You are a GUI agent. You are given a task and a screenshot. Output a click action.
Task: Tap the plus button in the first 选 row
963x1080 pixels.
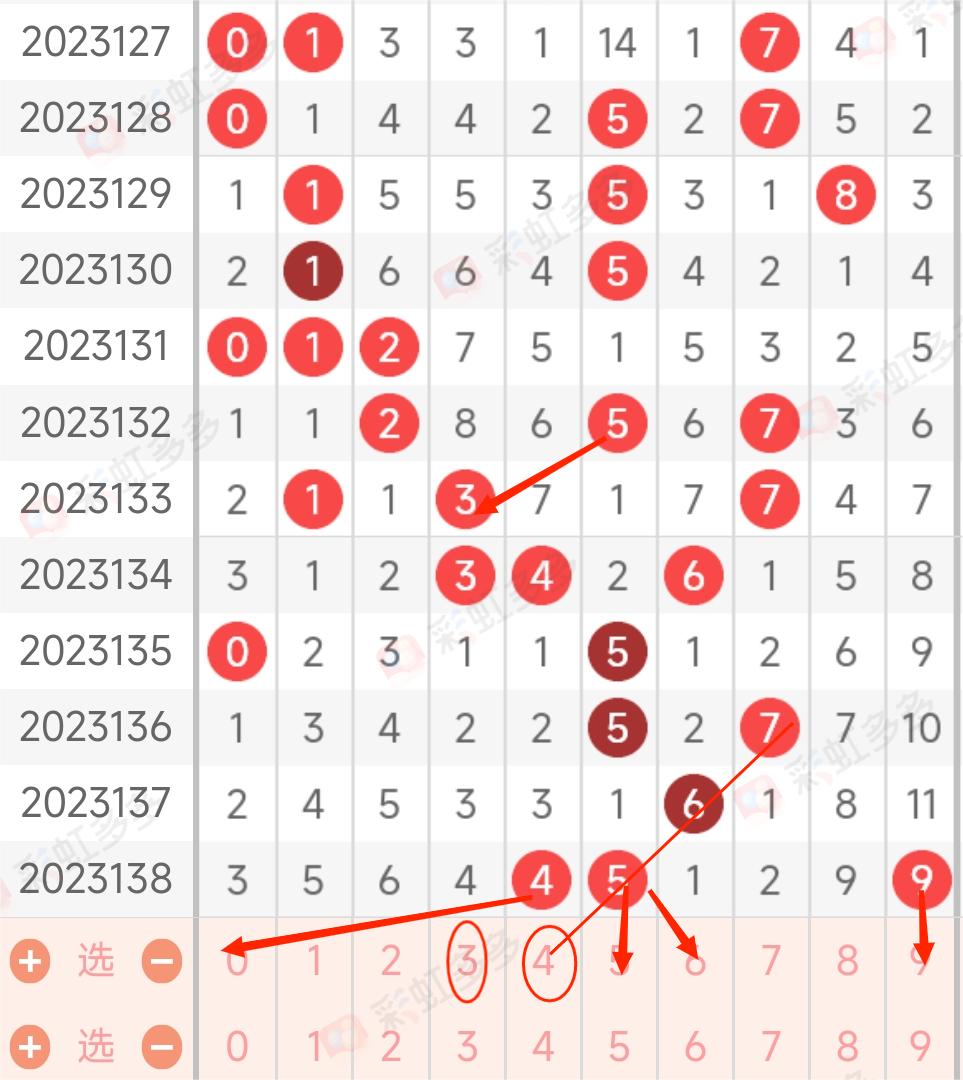click(x=30, y=961)
